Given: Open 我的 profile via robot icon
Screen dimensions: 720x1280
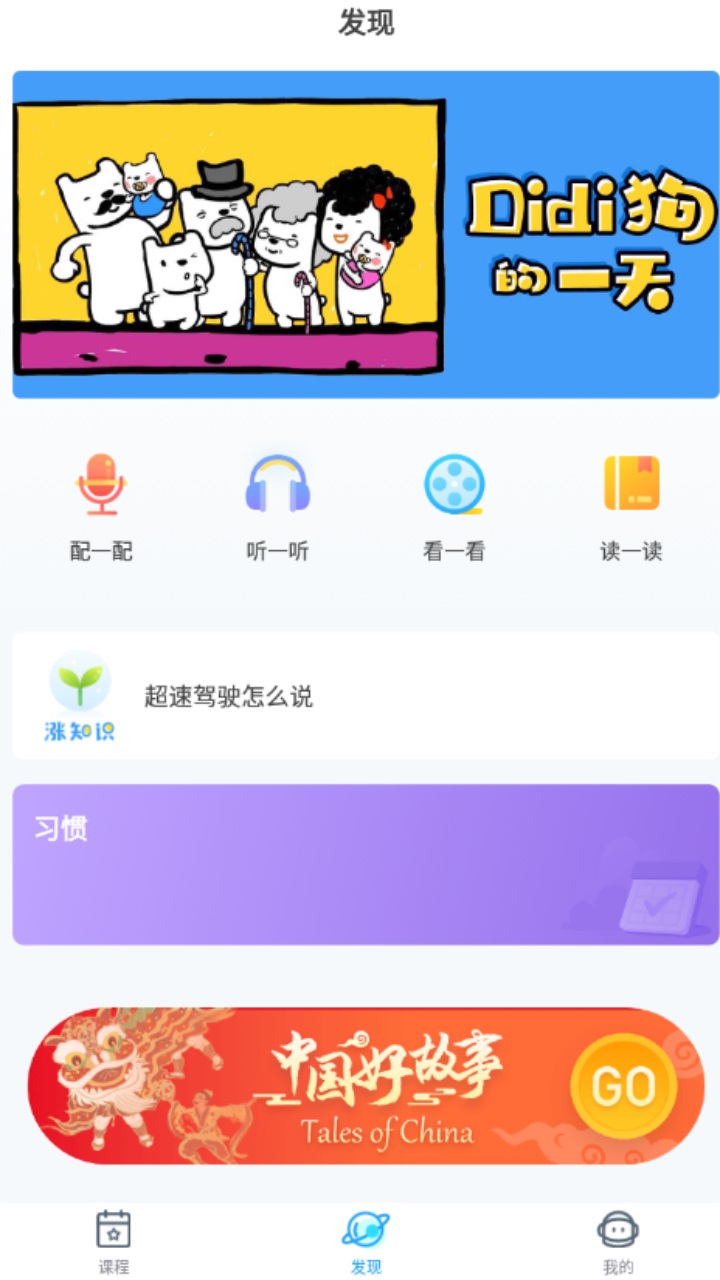Looking at the screenshot, I should coord(618,1228).
